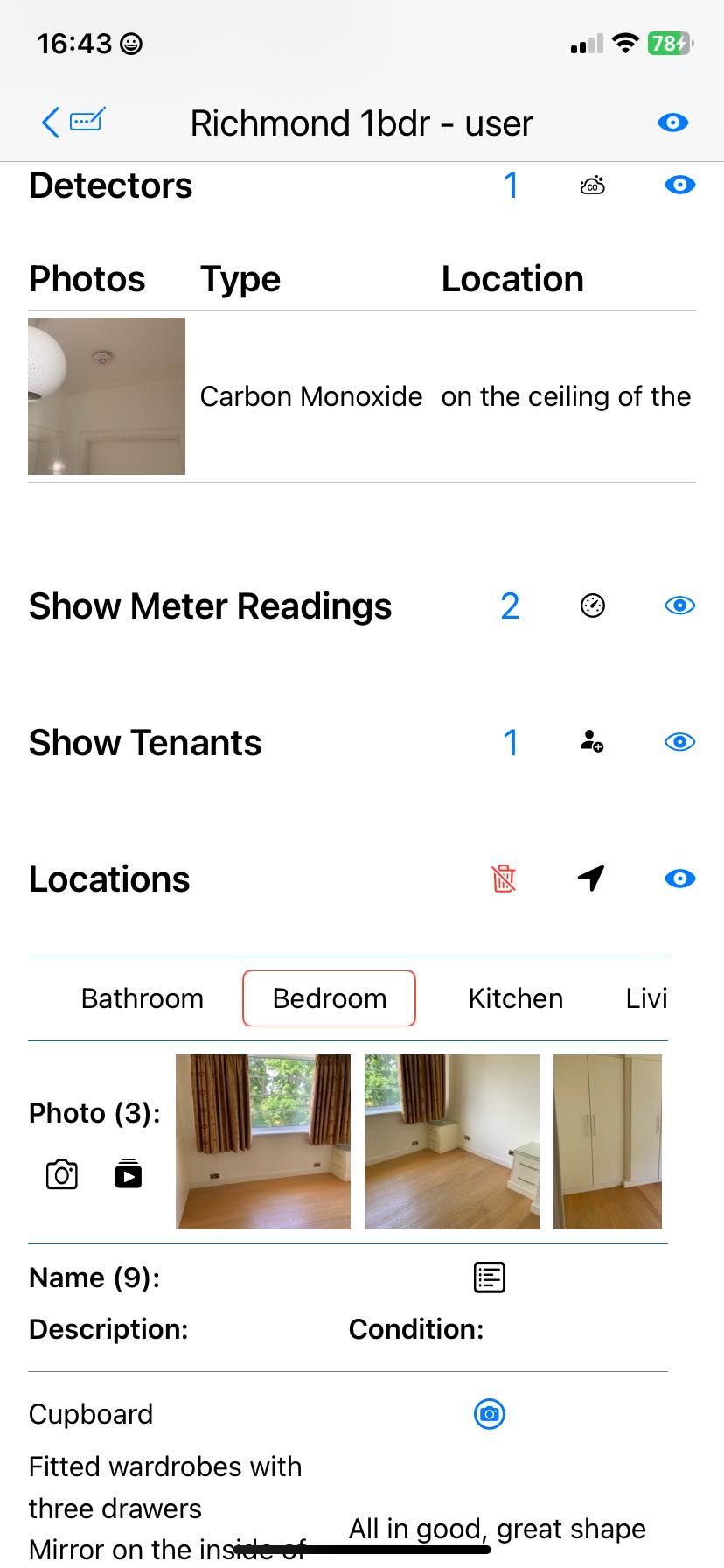Open the edit note icon in header
This screenshot has height=1568, width=724.
tap(87, 120)
